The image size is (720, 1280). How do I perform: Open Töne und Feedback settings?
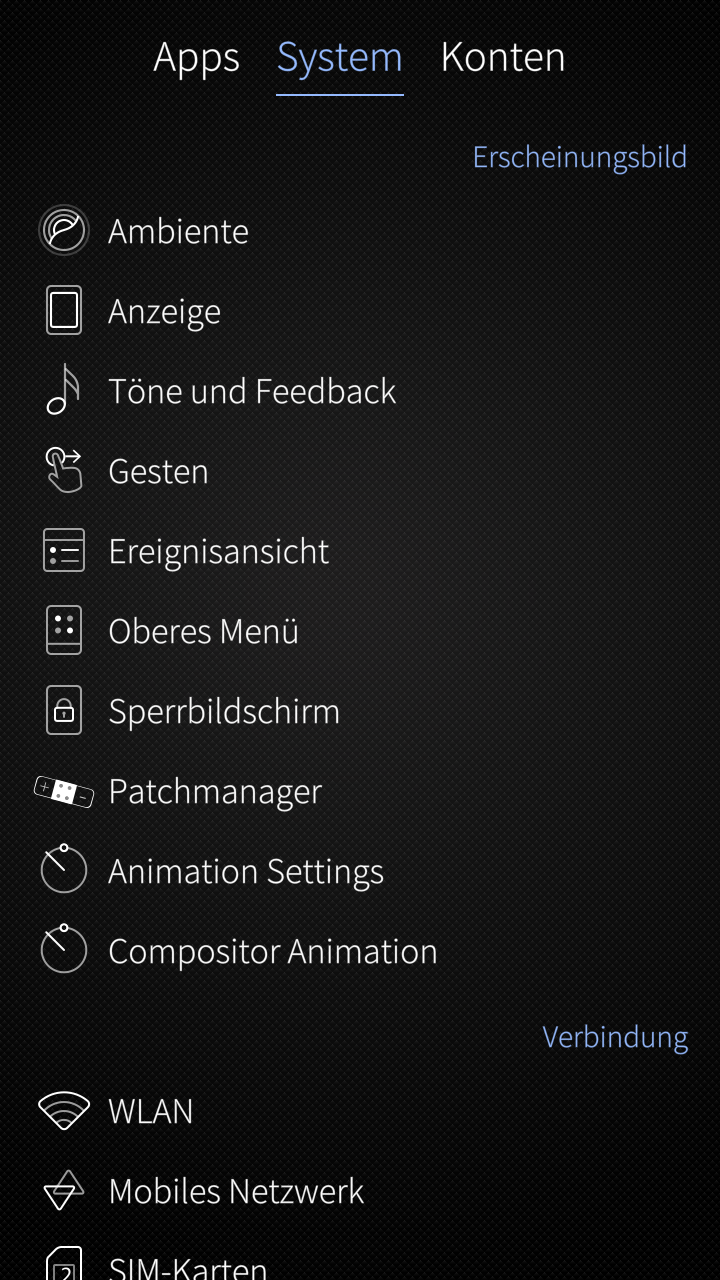[x=252, y=391]
